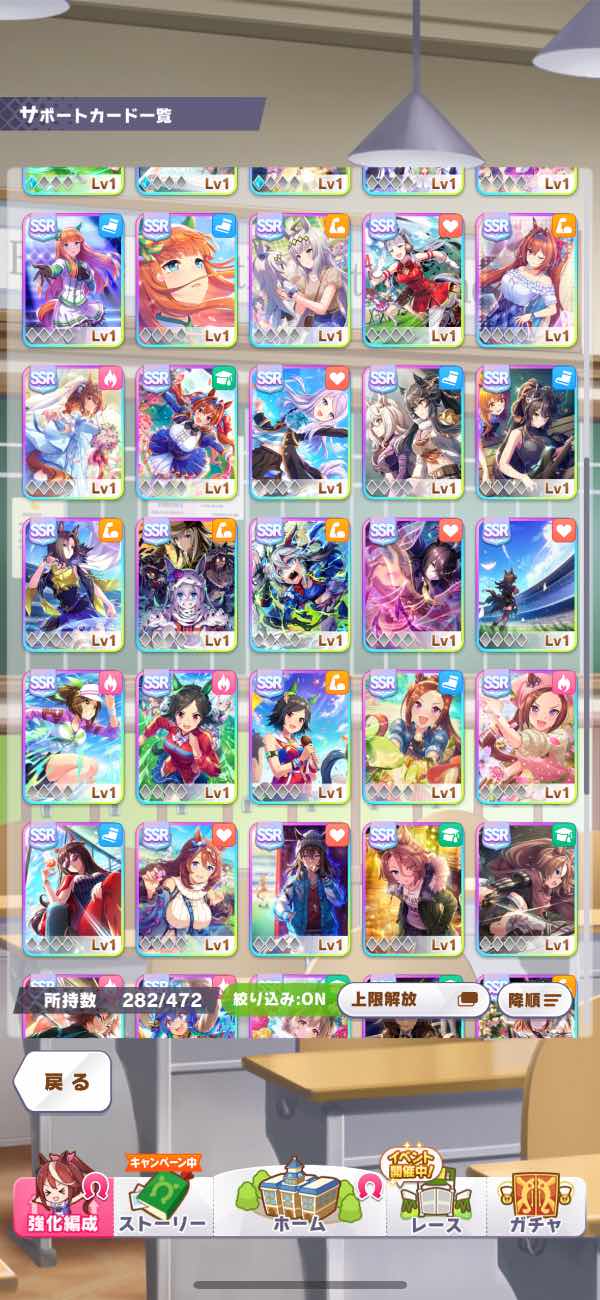Change the 降順 sort order

pyautogui.click(x=534, y=998)
